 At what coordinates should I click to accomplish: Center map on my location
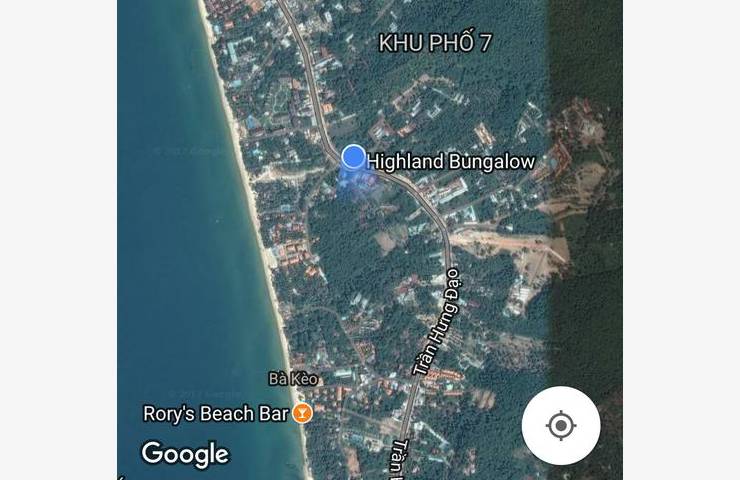click(561, 426)
